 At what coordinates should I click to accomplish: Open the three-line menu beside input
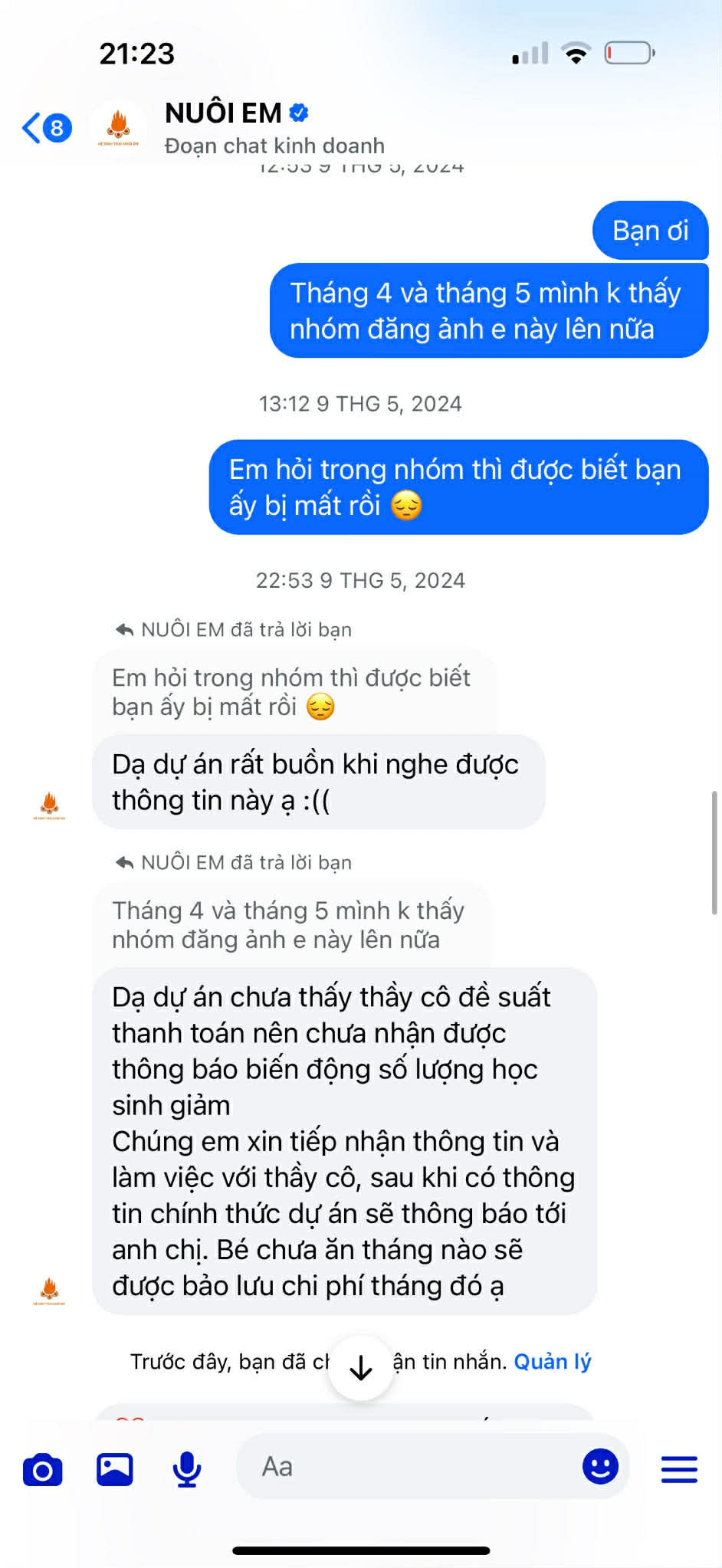pyautogui.click(x=679, y=1469)
